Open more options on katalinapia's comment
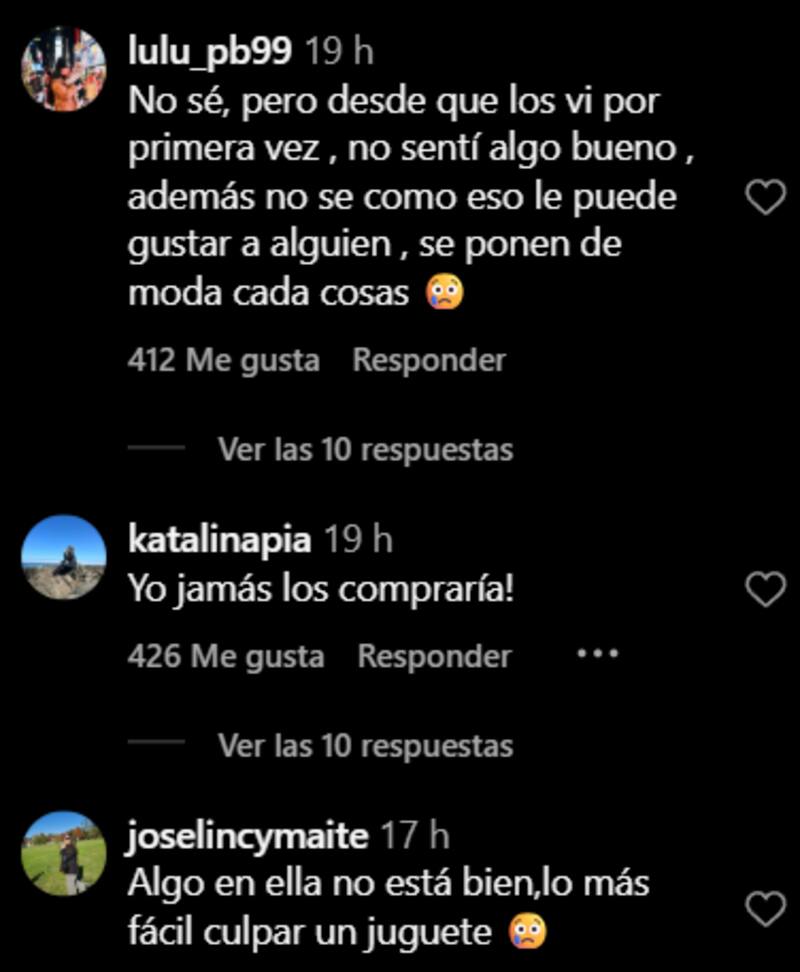This screenshot has width=800, height=972. pos(598,655)
